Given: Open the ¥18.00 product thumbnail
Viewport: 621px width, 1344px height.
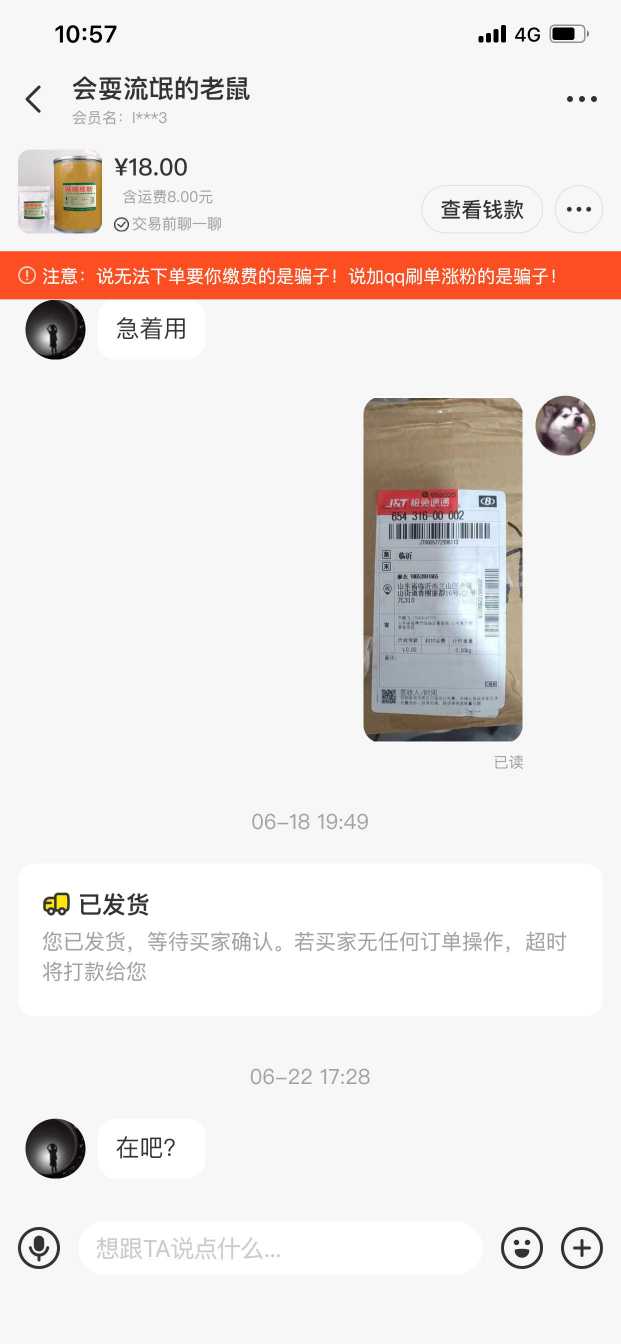Looking at the screenshot, I should pos(60,192).
